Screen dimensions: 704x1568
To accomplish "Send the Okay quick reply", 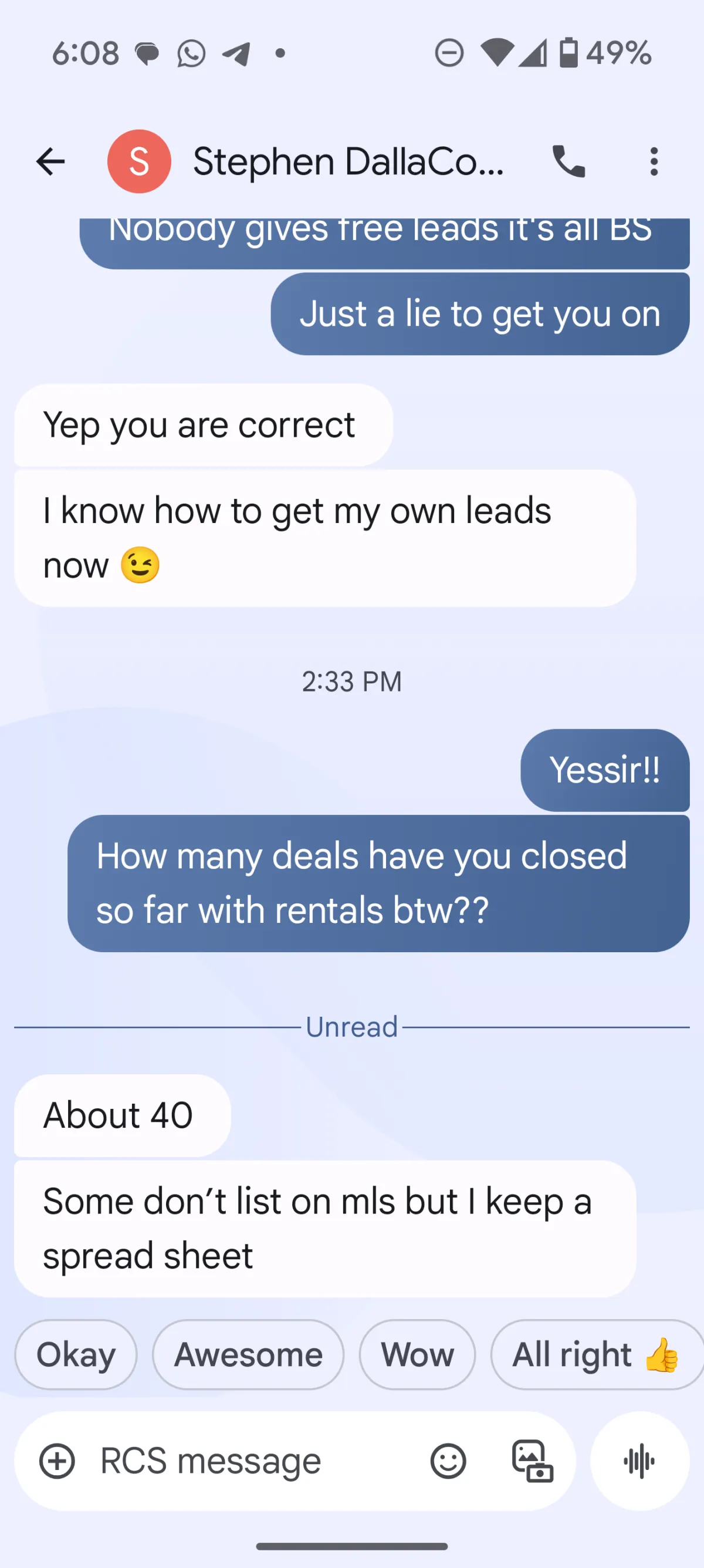I will pos(76,1354).
